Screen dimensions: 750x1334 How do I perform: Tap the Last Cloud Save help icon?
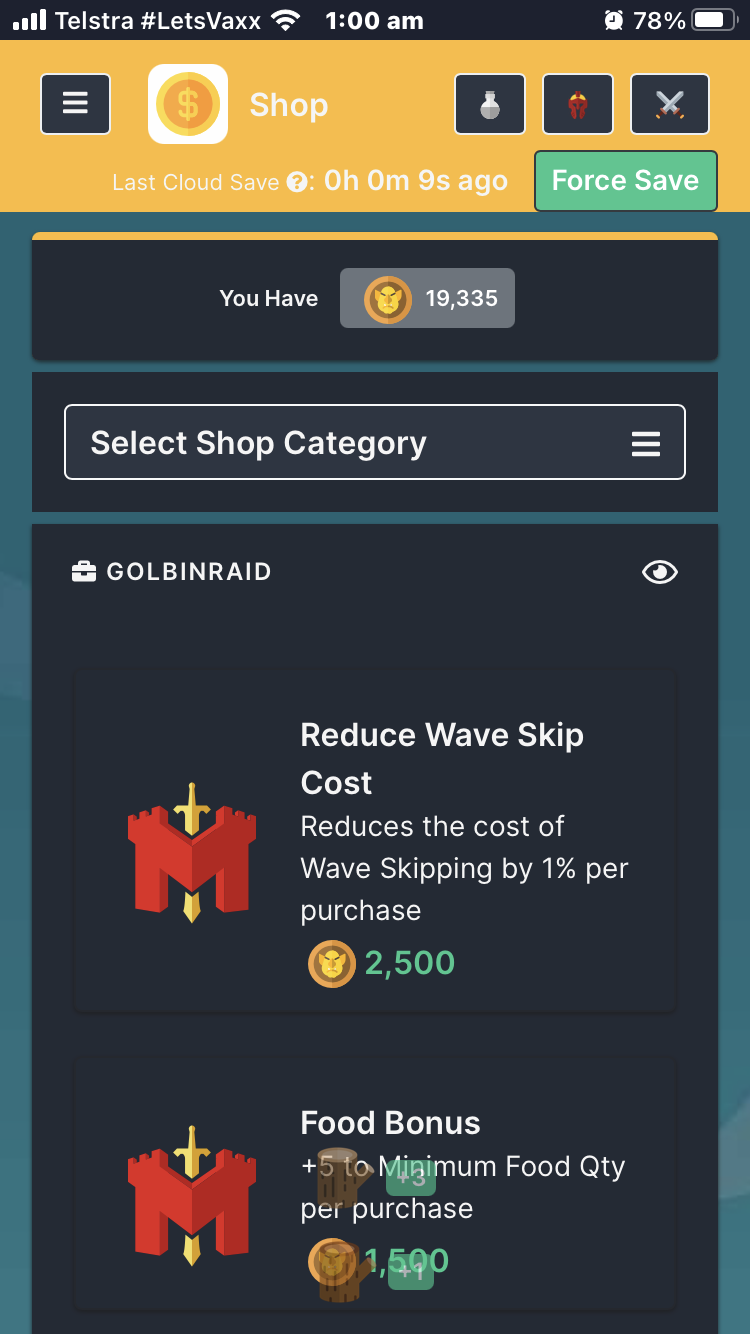(296, 183)
